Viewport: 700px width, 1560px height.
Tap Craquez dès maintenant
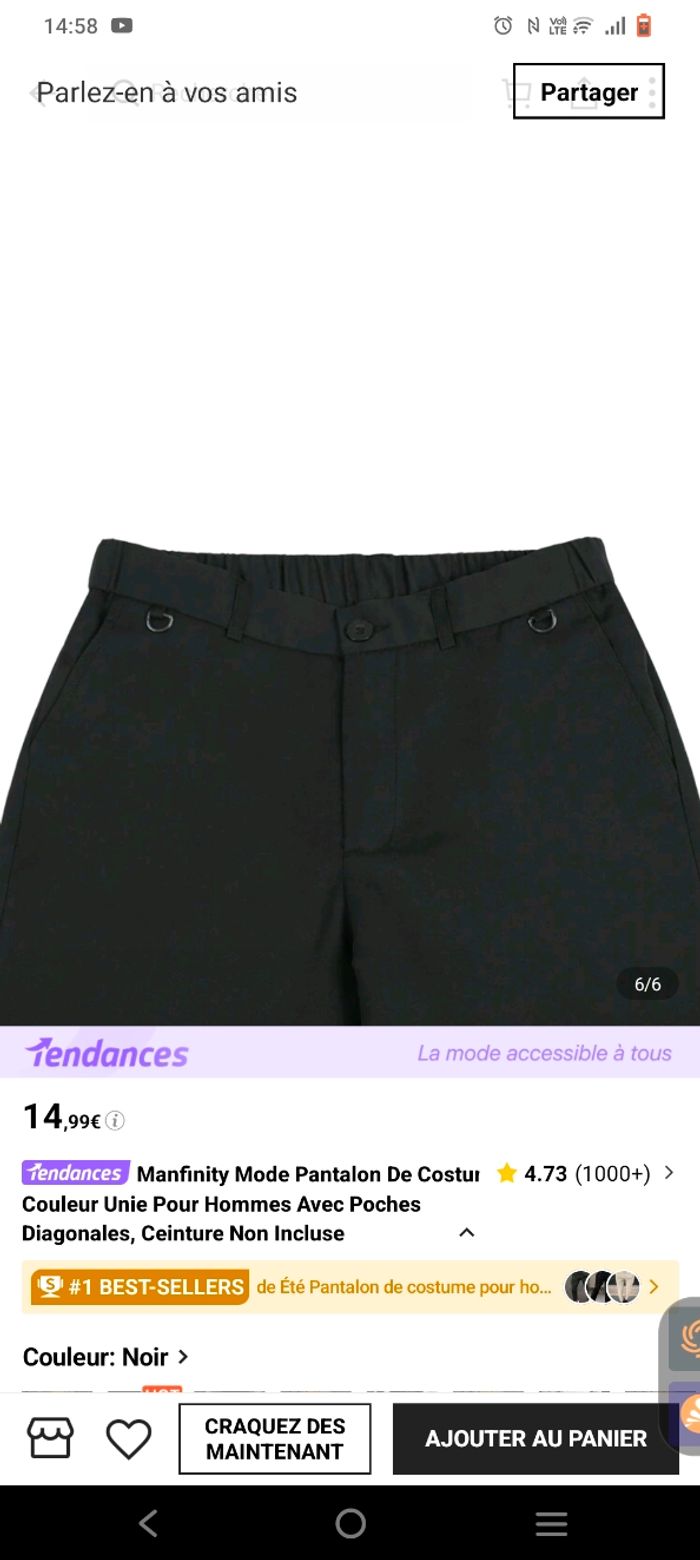pyautogui.click(x=275, y=1439)
